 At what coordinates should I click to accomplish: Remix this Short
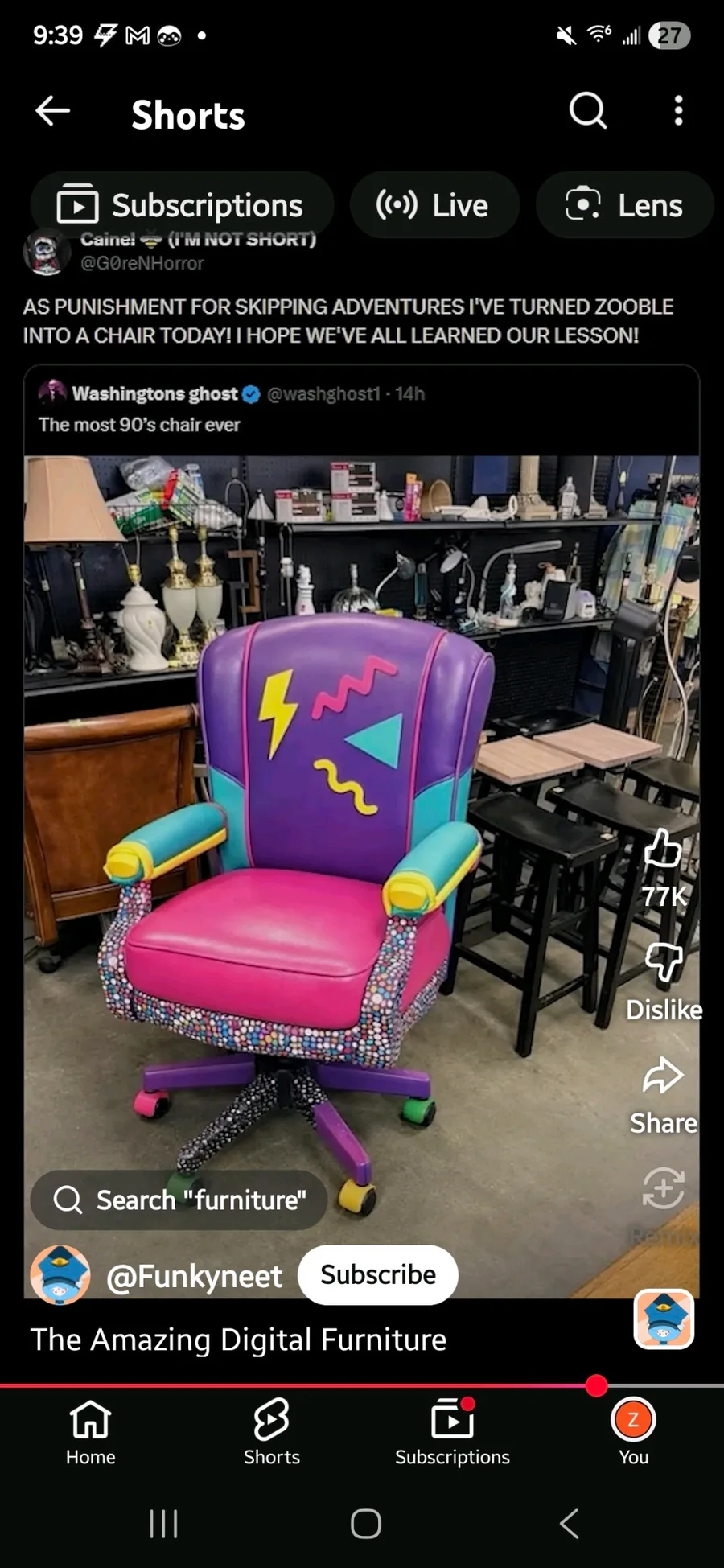click(x=664, y=1189)
